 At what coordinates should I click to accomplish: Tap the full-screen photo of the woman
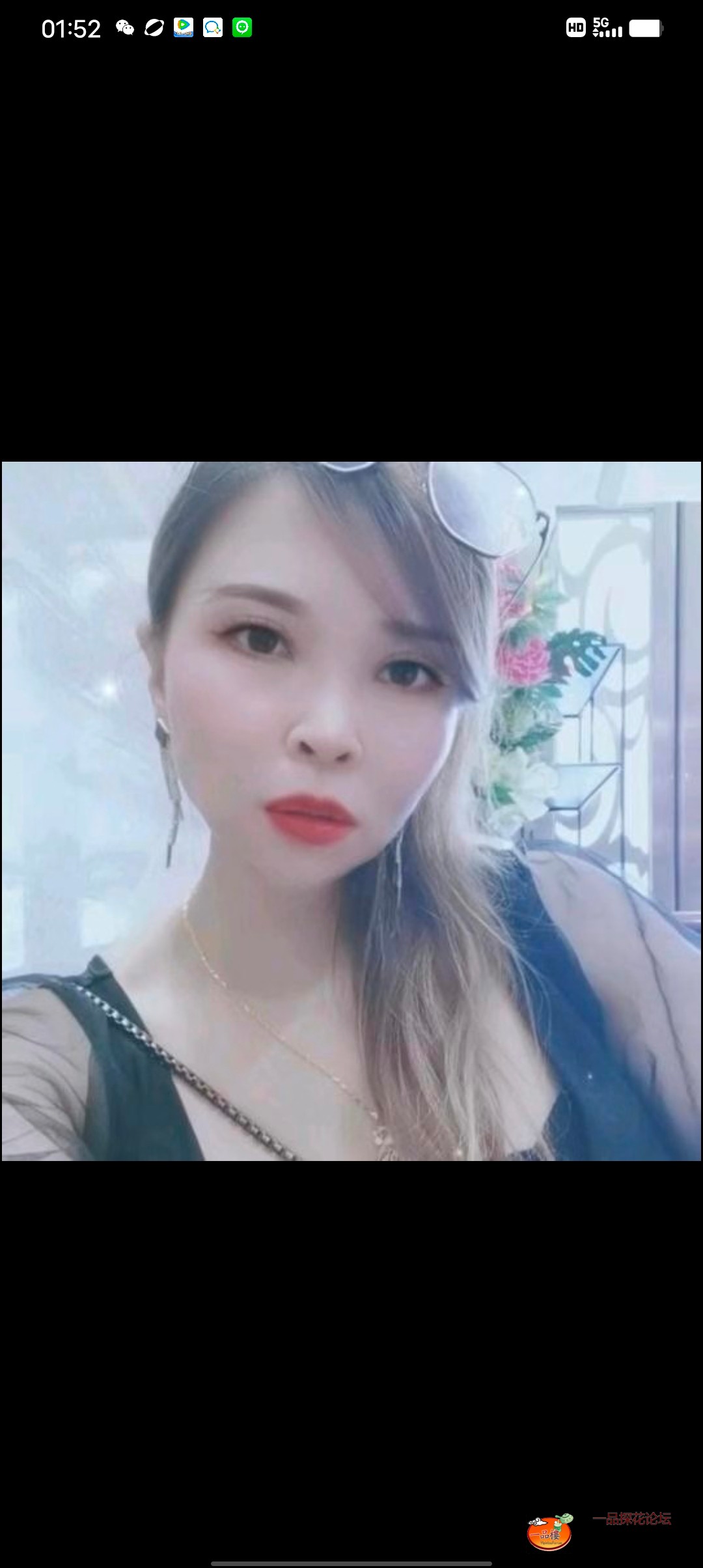pyautogui.click(x=351, y=811)
